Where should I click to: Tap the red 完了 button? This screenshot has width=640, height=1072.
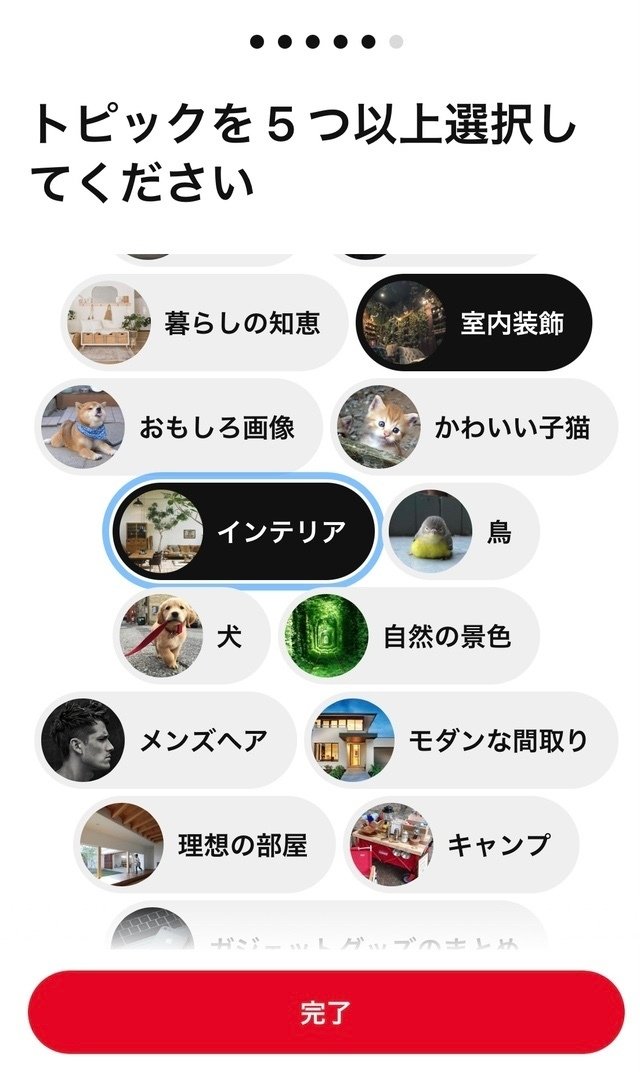(326, 1012)
